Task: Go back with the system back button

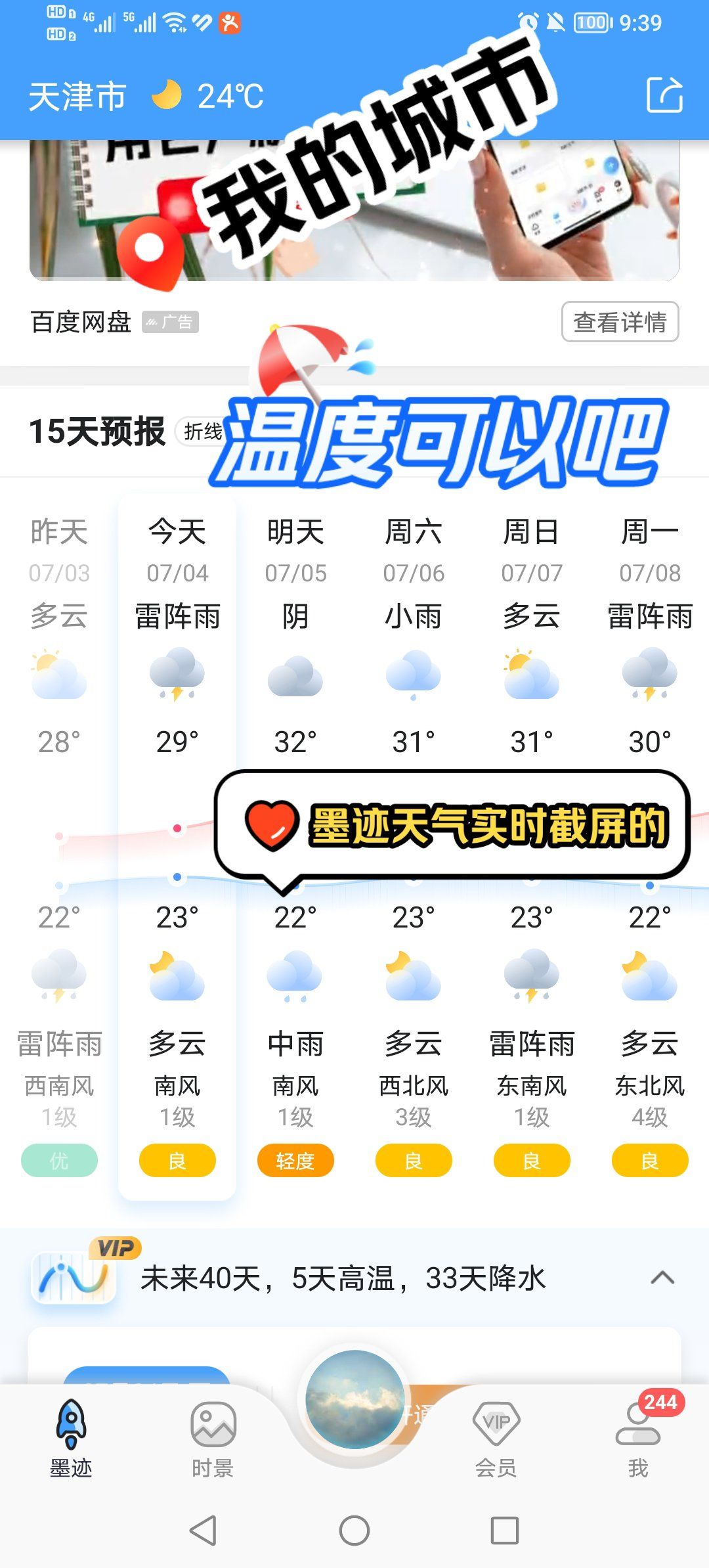Action: pos(204,1531)
